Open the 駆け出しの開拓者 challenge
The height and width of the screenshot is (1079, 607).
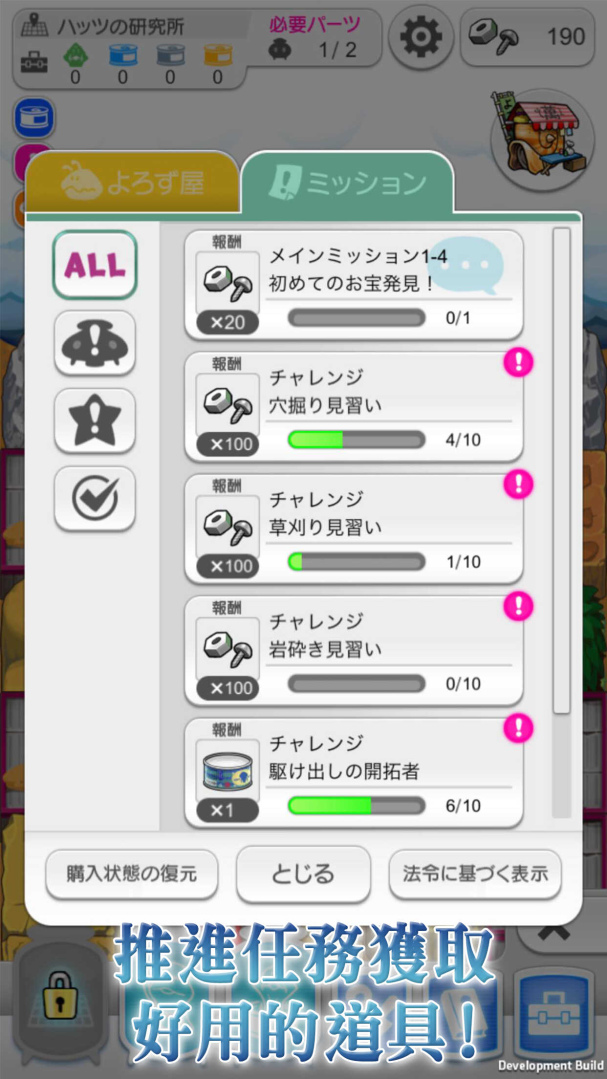(354, 772)
